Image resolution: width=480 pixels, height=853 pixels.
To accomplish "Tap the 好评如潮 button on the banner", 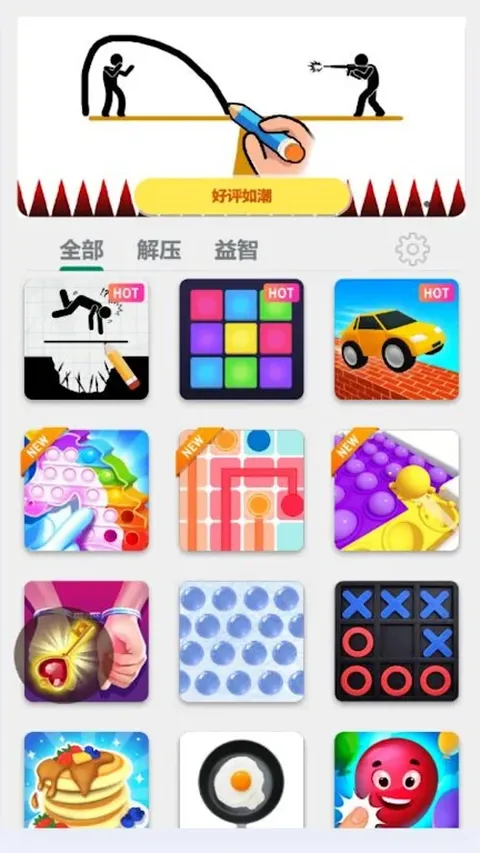I will pos(242,196).
